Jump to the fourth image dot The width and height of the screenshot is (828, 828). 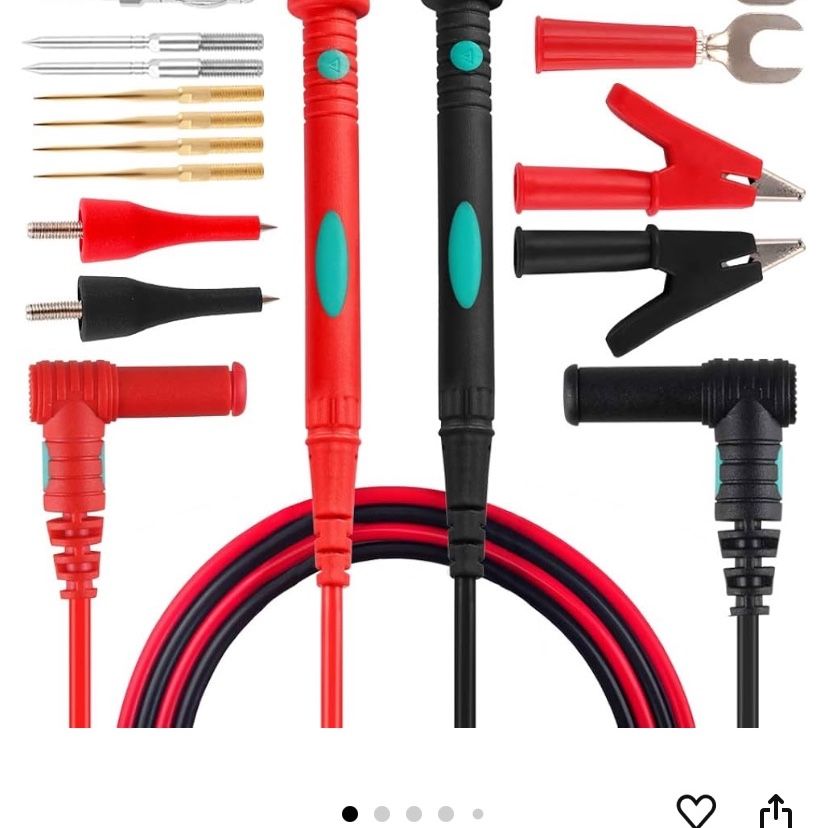[446, 814]
